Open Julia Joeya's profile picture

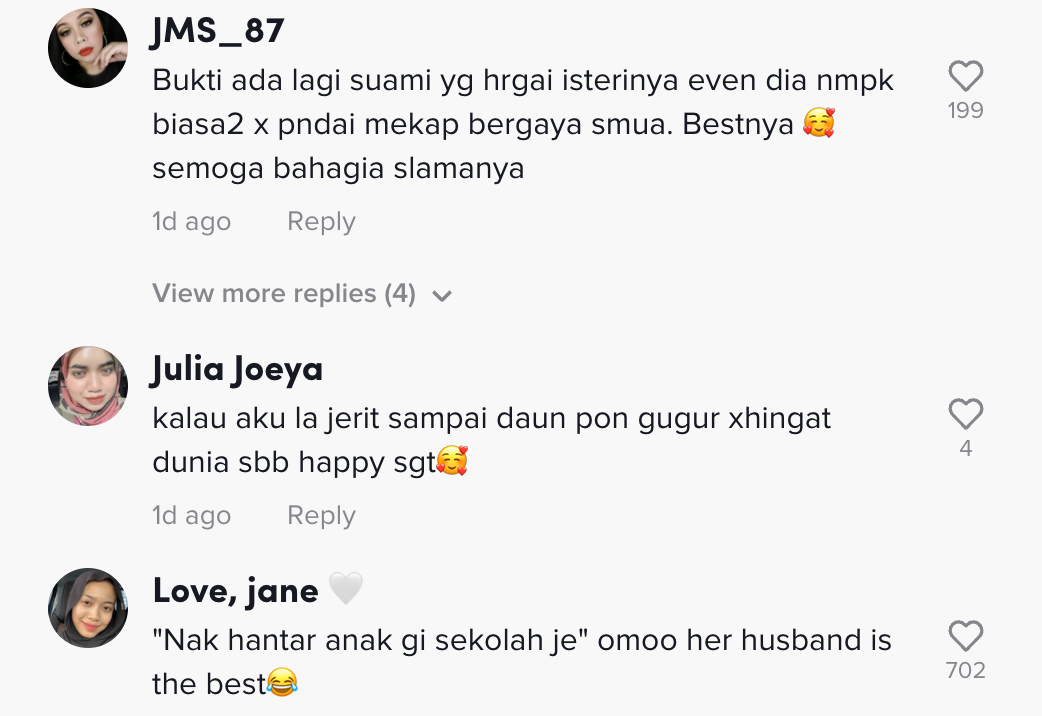[88, 386]
